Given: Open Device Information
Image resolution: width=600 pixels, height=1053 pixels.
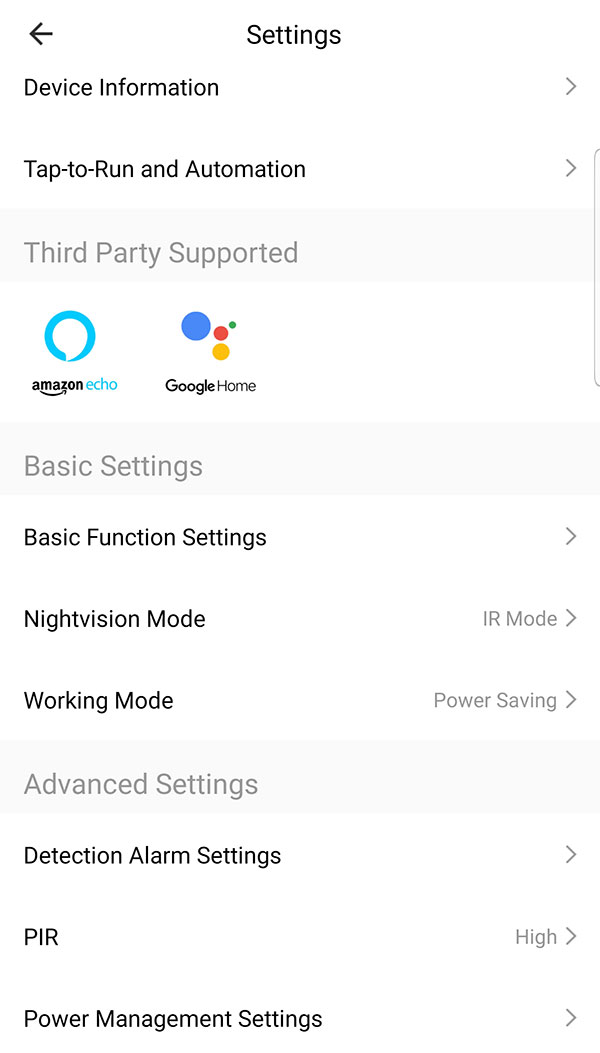Looking at the screenshot, I should click(300, 88).
